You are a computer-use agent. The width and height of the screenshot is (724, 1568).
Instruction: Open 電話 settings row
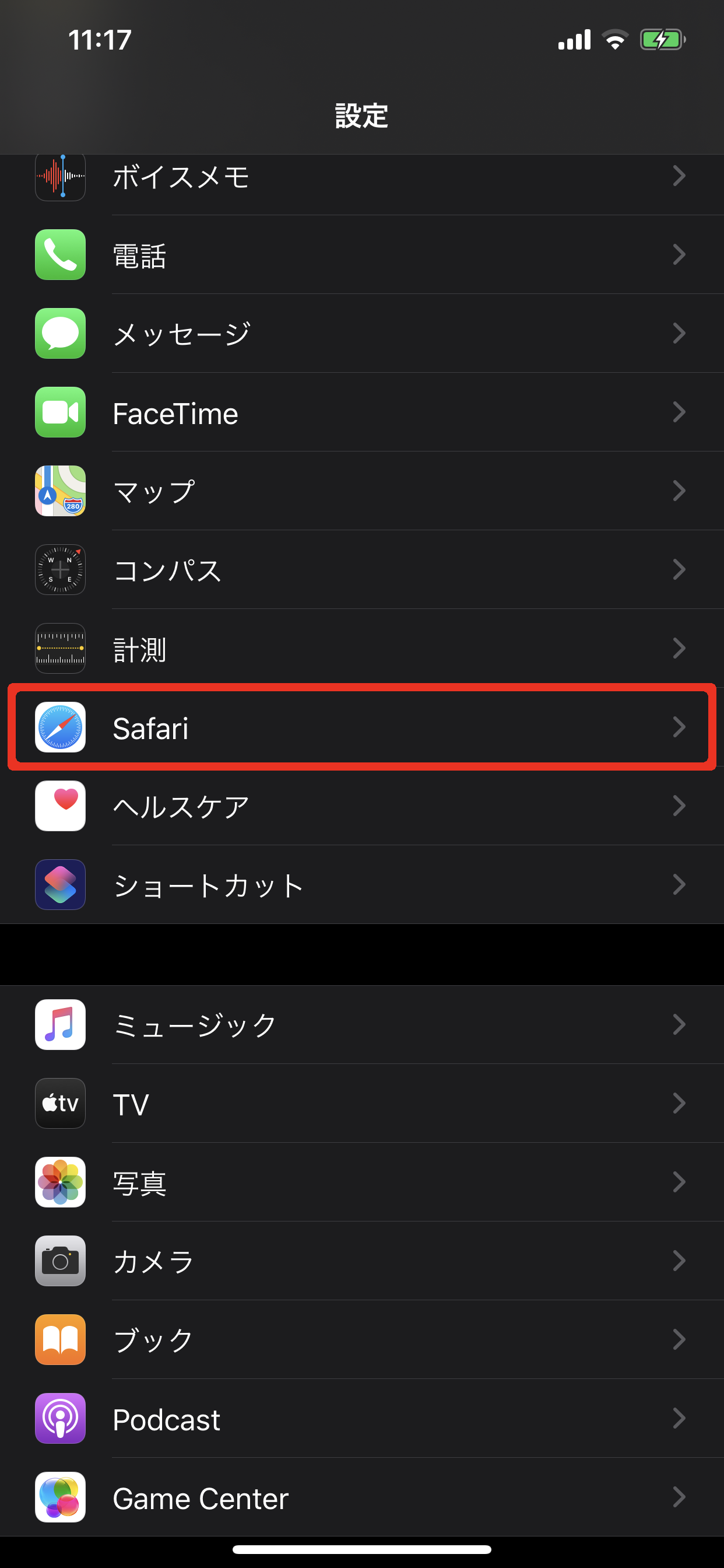[361, 255]
